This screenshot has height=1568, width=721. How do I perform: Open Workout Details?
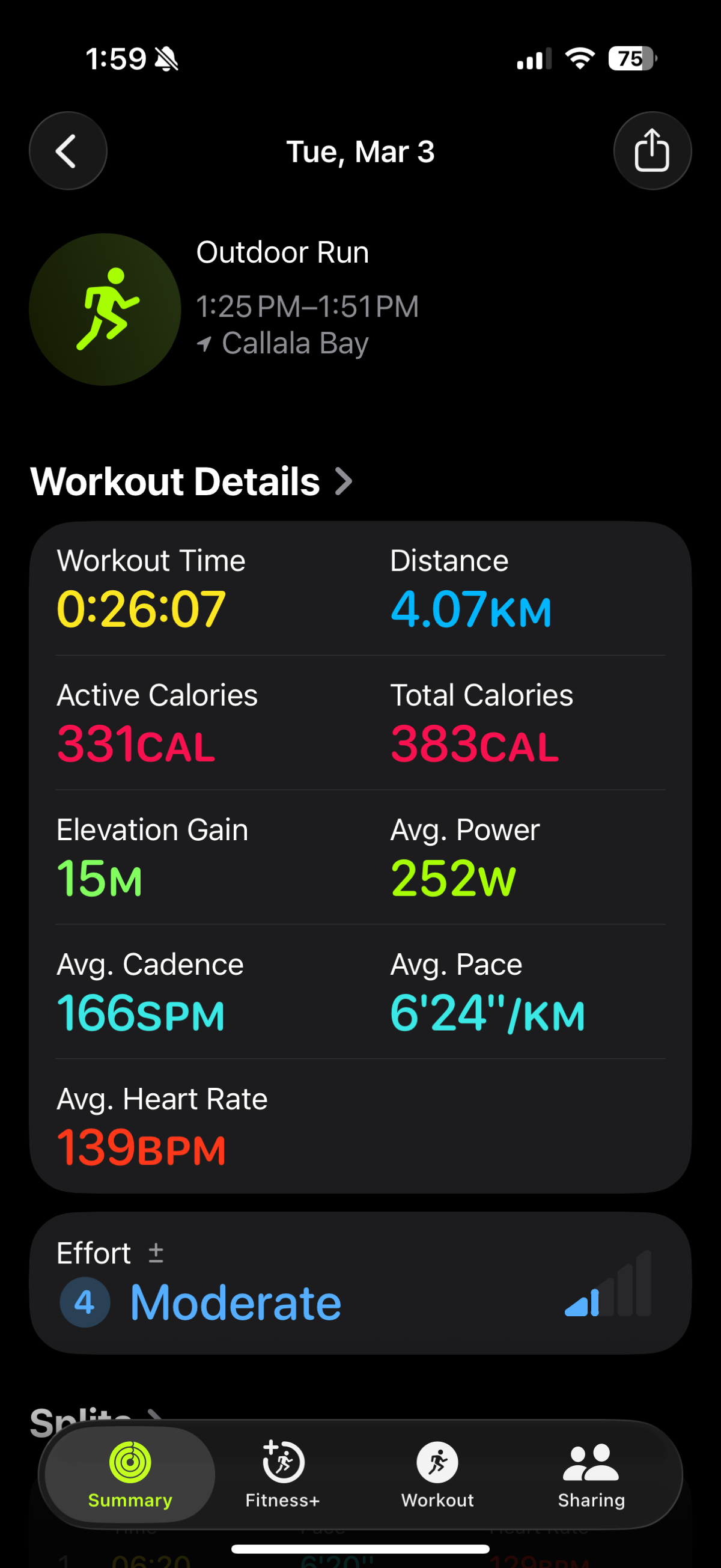[x=191, y=481]
